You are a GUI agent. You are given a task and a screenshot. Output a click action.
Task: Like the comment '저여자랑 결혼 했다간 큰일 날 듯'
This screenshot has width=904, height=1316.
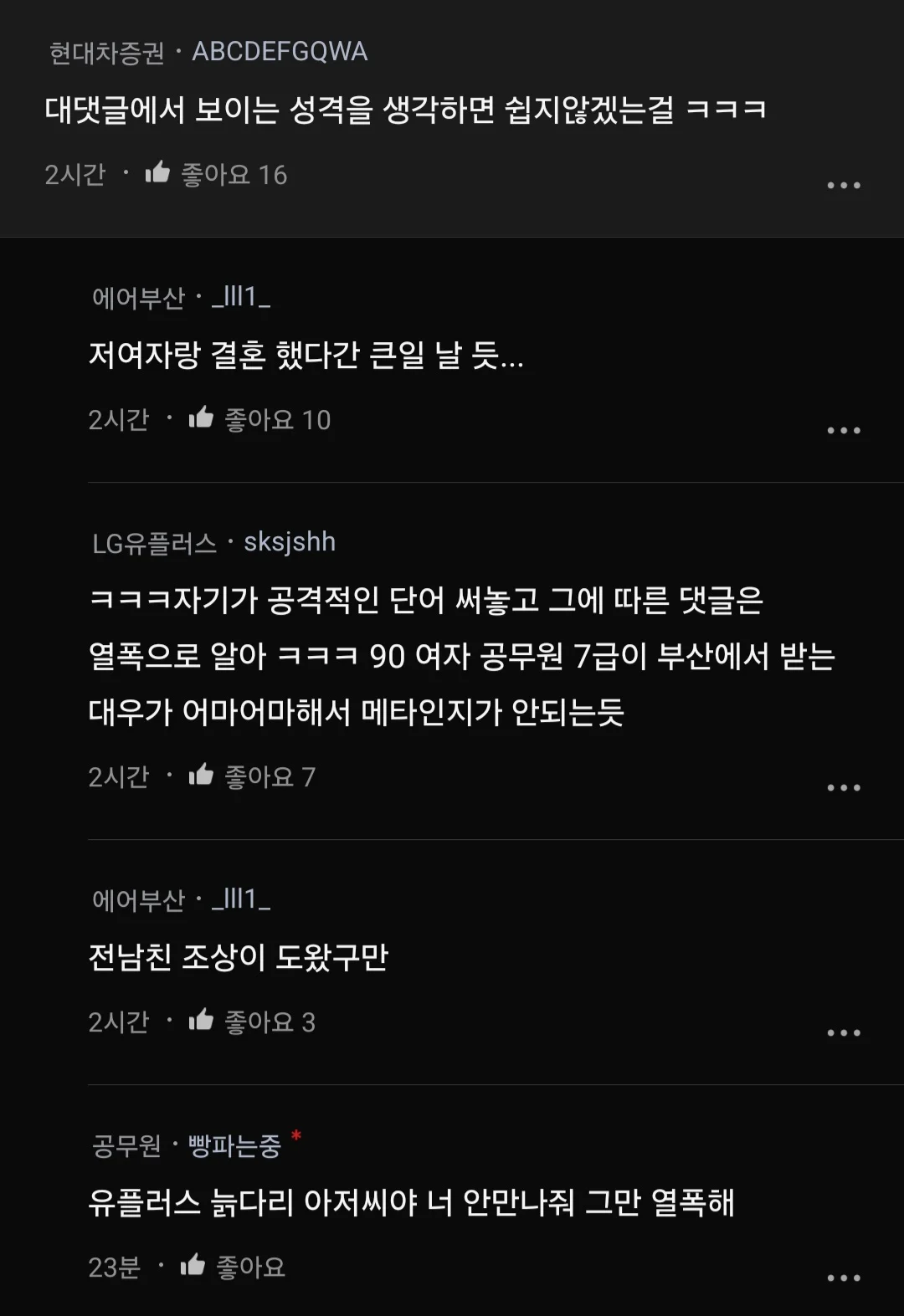[x=202, y=418]
